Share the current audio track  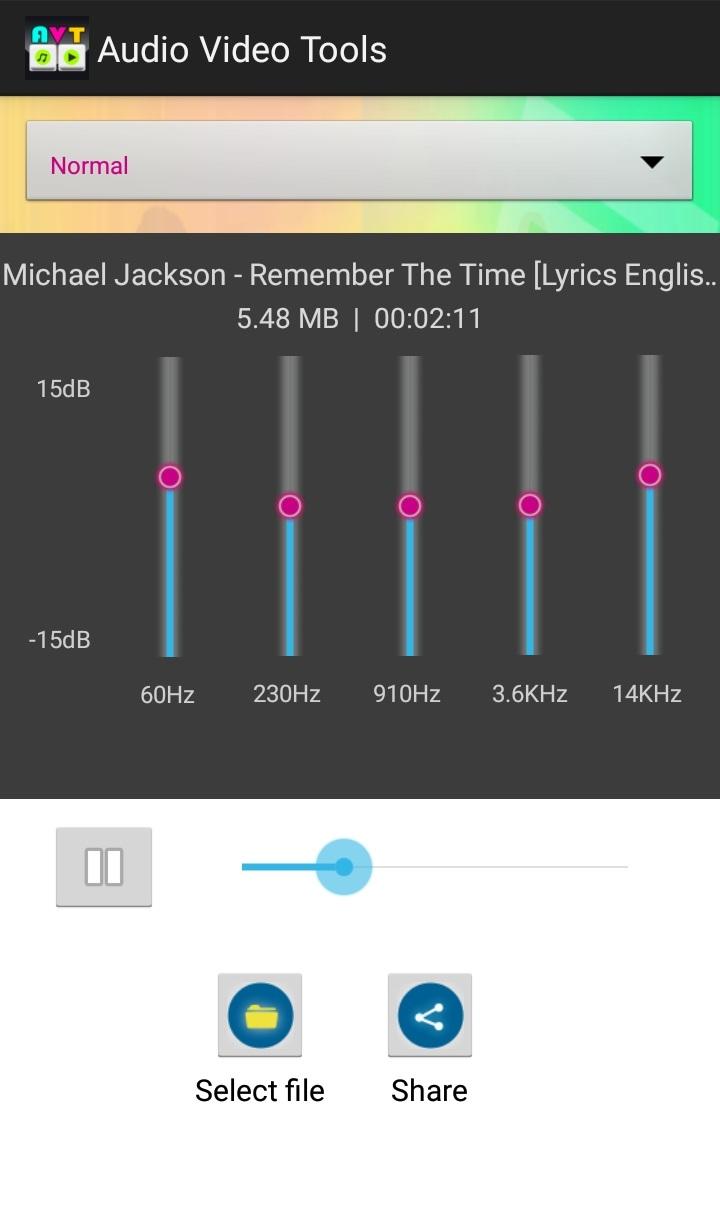430,1016
